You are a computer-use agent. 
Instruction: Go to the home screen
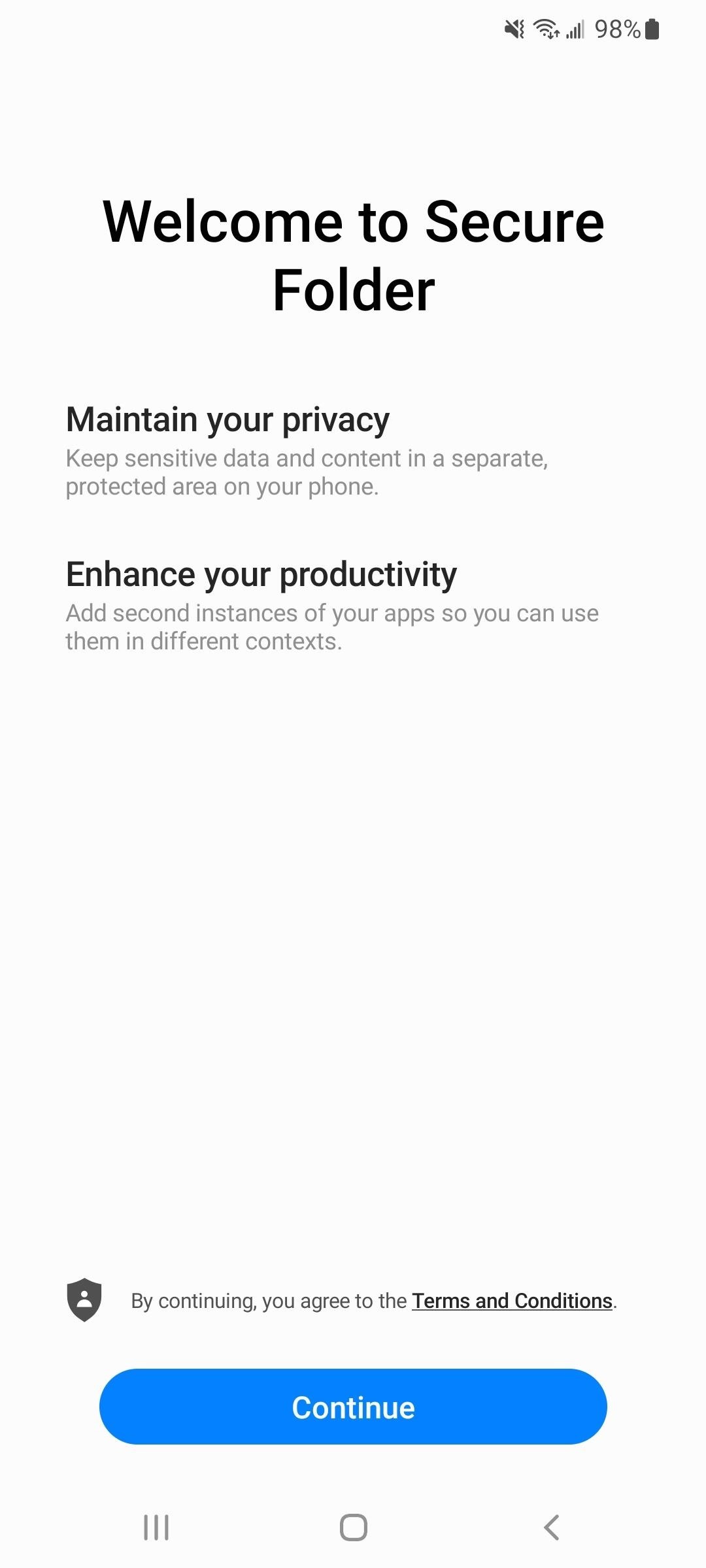point(353,1527)
